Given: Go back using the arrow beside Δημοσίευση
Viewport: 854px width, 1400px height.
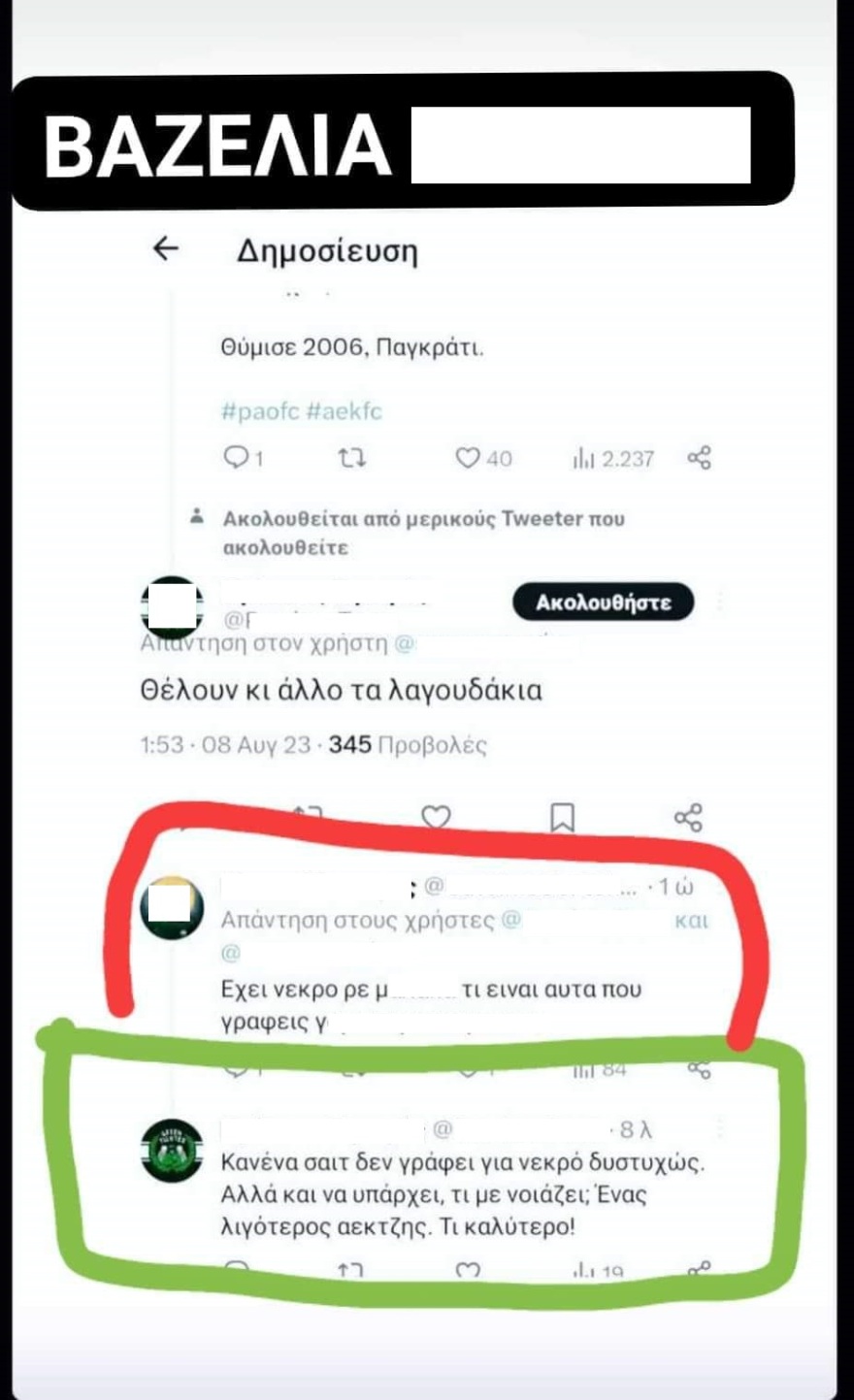Looking at the screenshot, I should (165, 250).
